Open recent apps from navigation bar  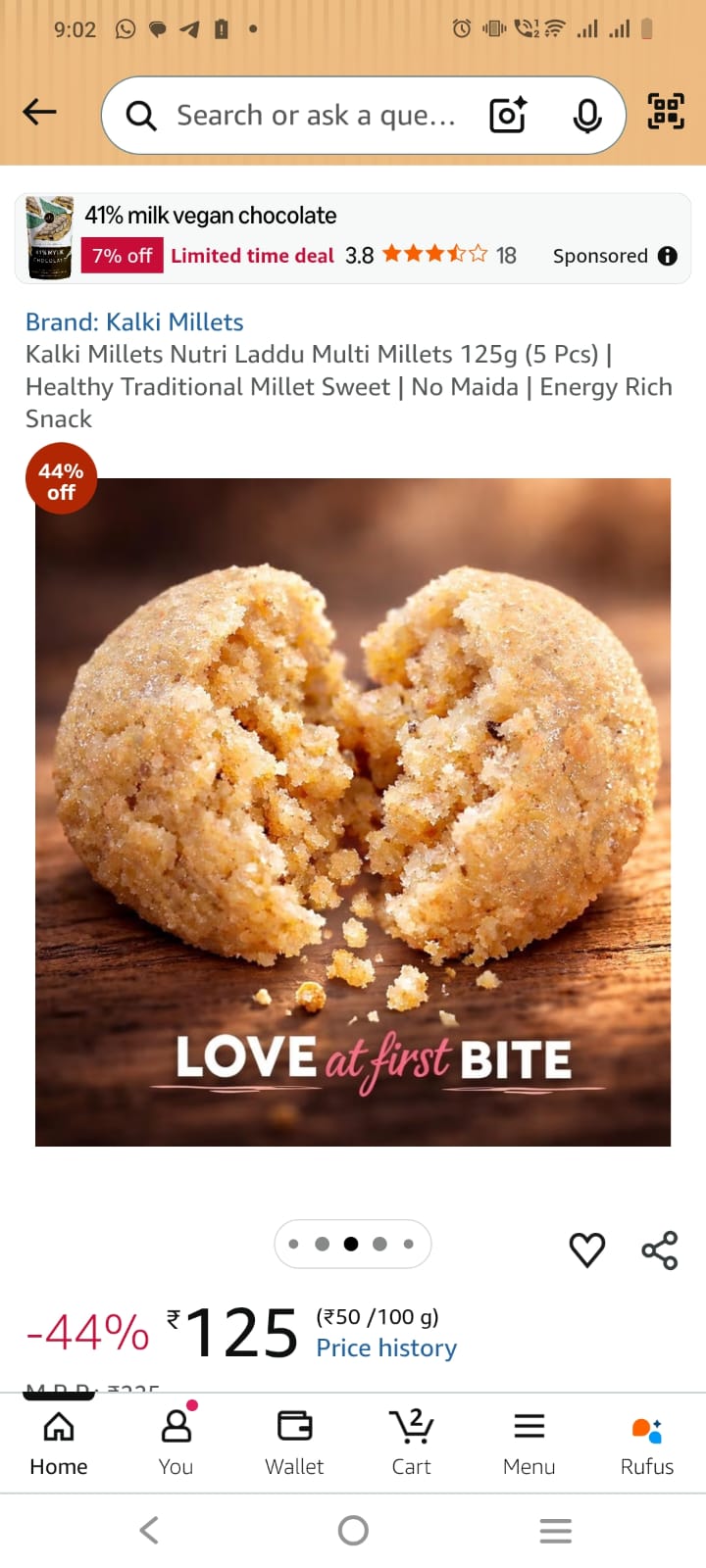point(556,1530)
